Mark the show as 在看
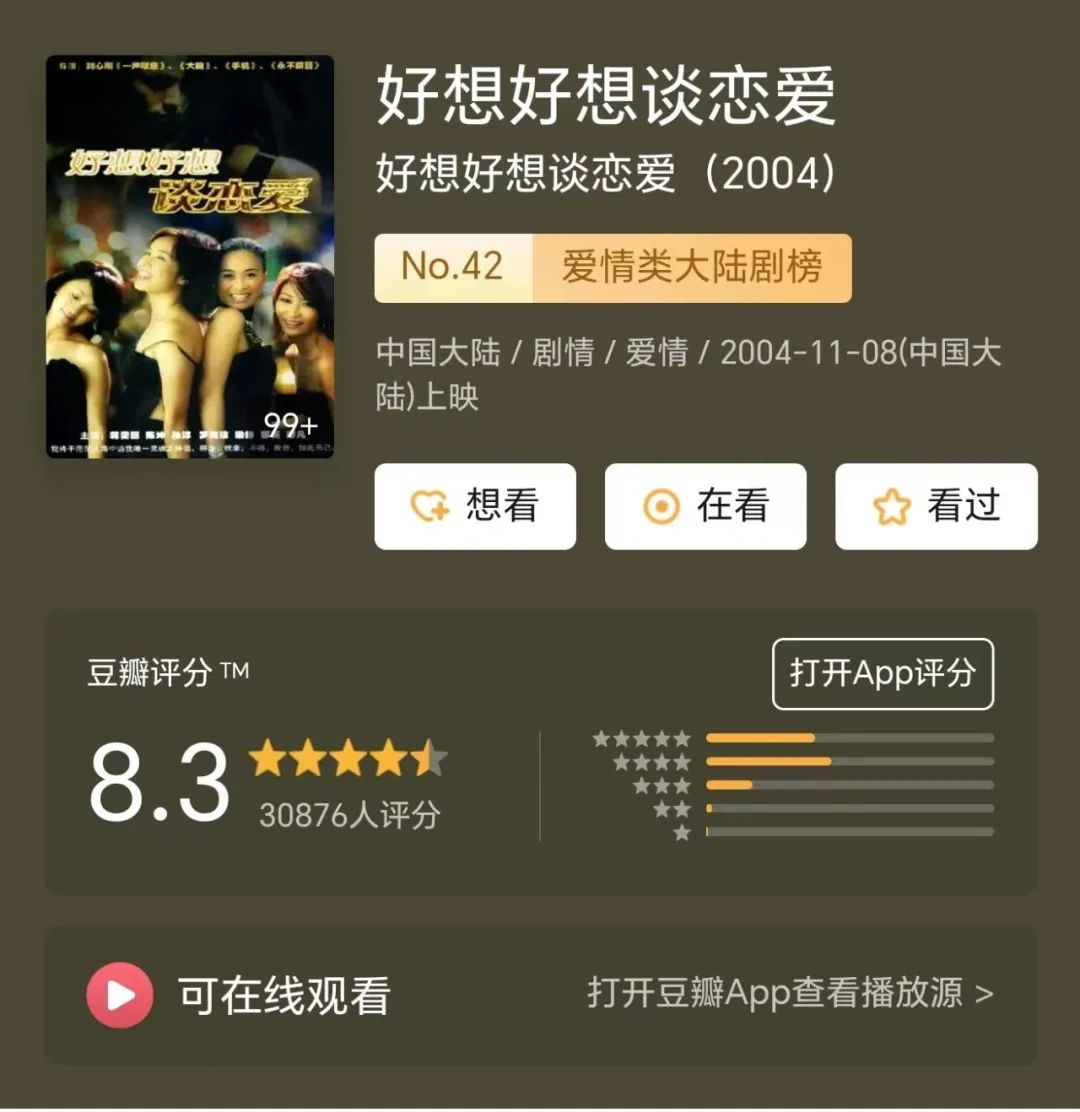This screenshot has height=1112, width=1080. [x=705, y=507]
